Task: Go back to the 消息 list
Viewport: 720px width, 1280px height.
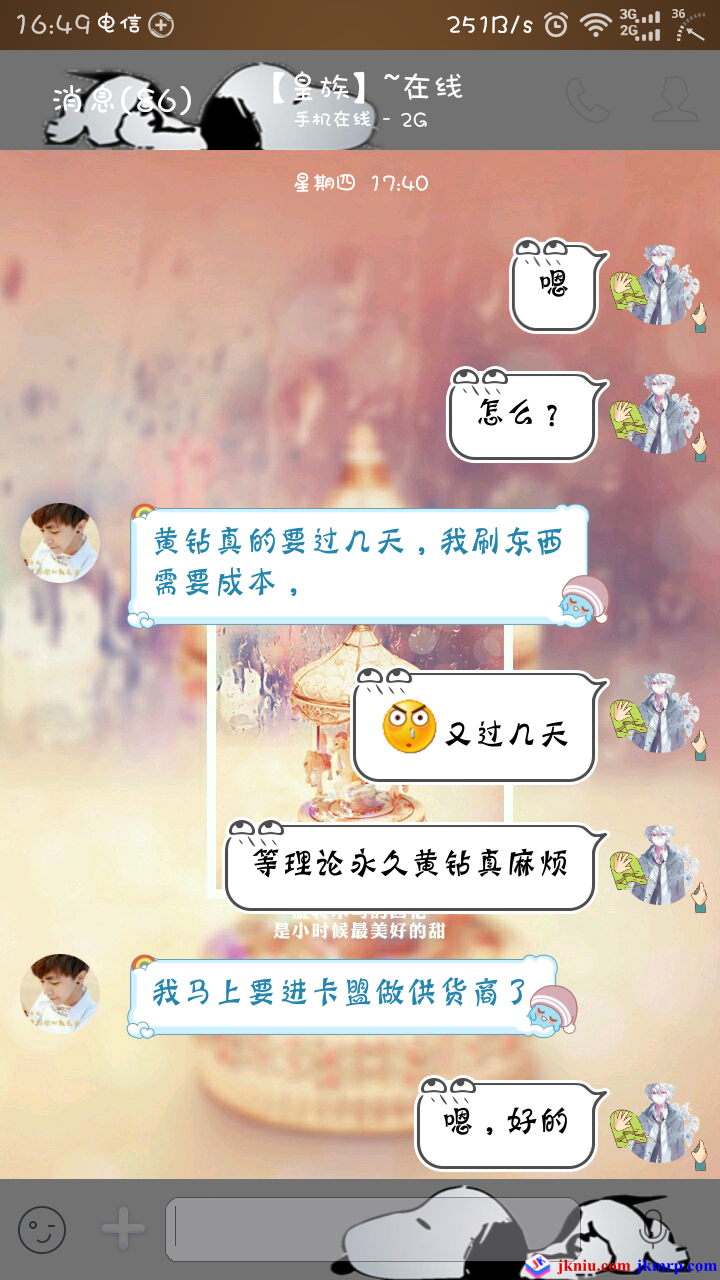Action: (120, 101)
